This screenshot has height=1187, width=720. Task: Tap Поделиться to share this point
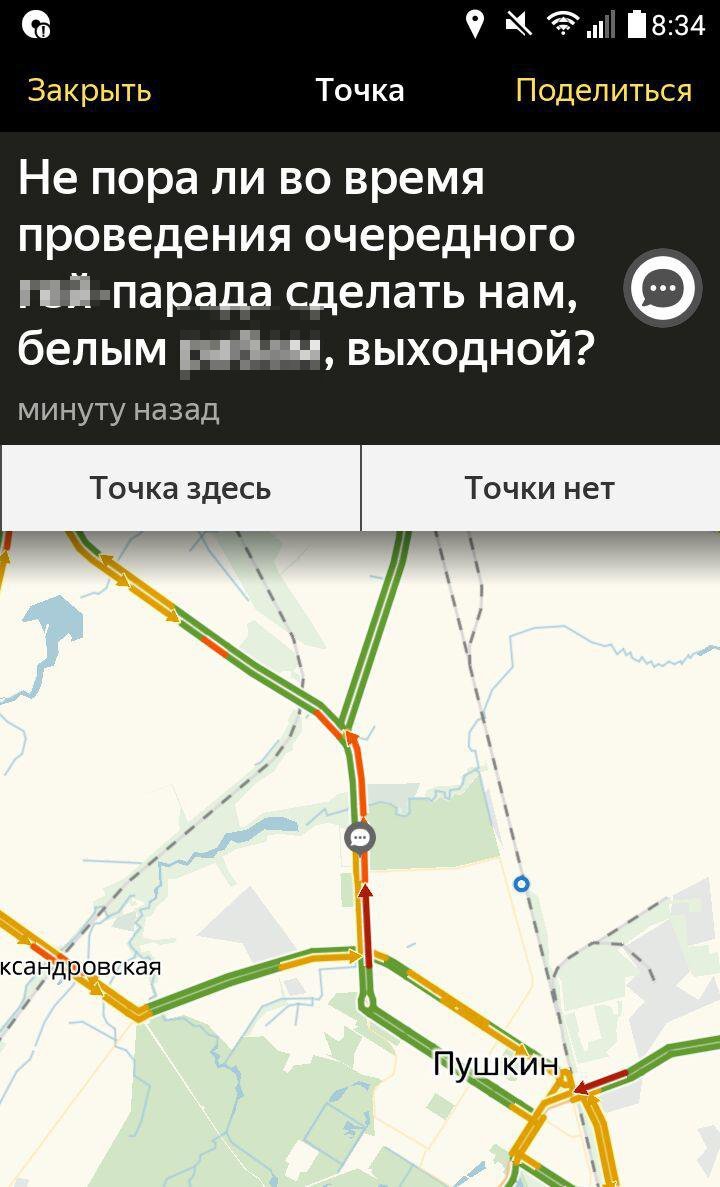(x=603, y=91)
